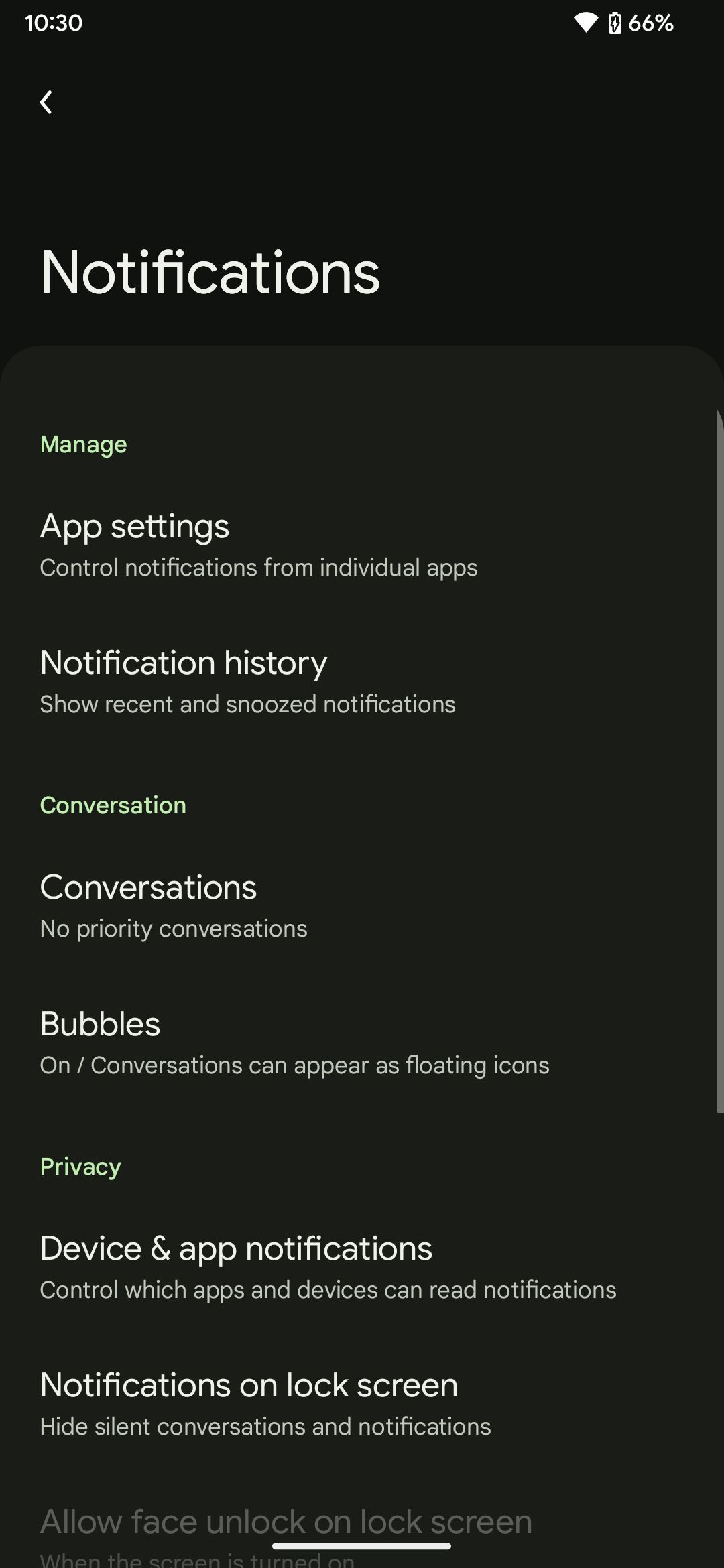This screenshot has width=724, height=1568.
Task: Select the Conversation section header
Action: (113, 805)
